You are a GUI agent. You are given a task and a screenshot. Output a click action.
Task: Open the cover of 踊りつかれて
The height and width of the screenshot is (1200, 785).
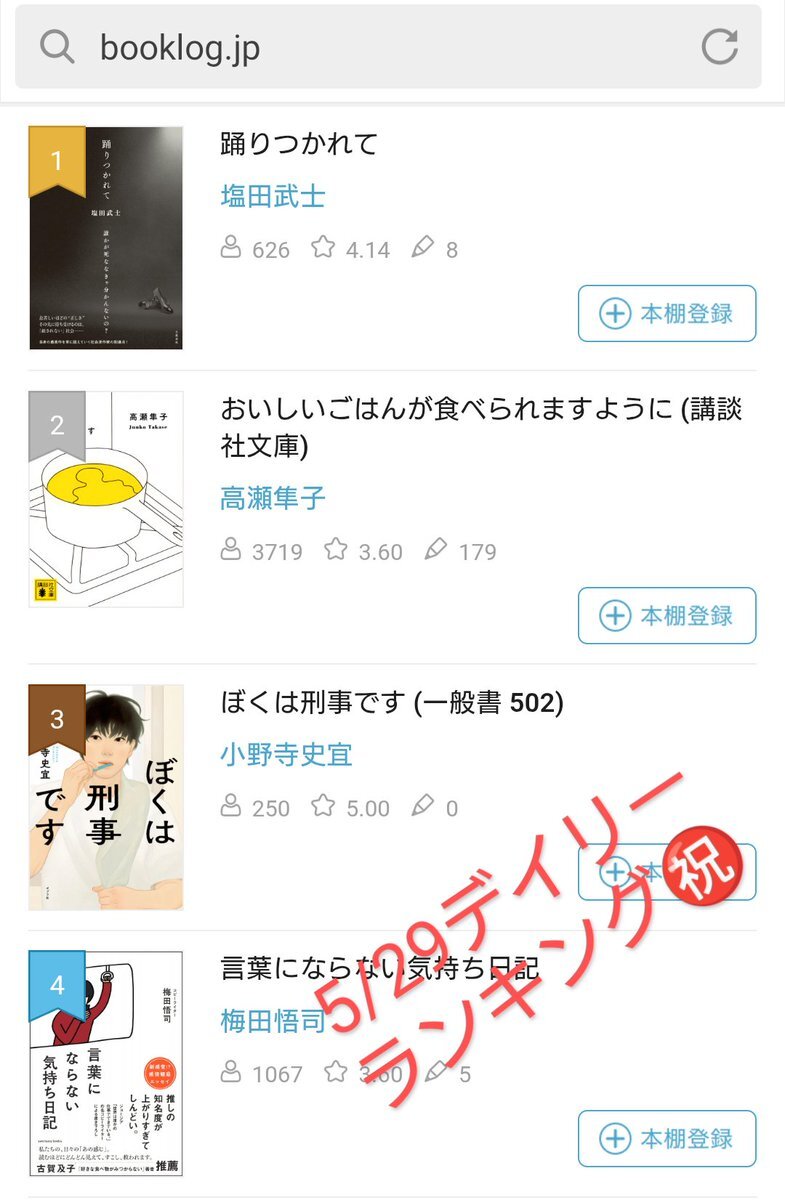[106, 237]
